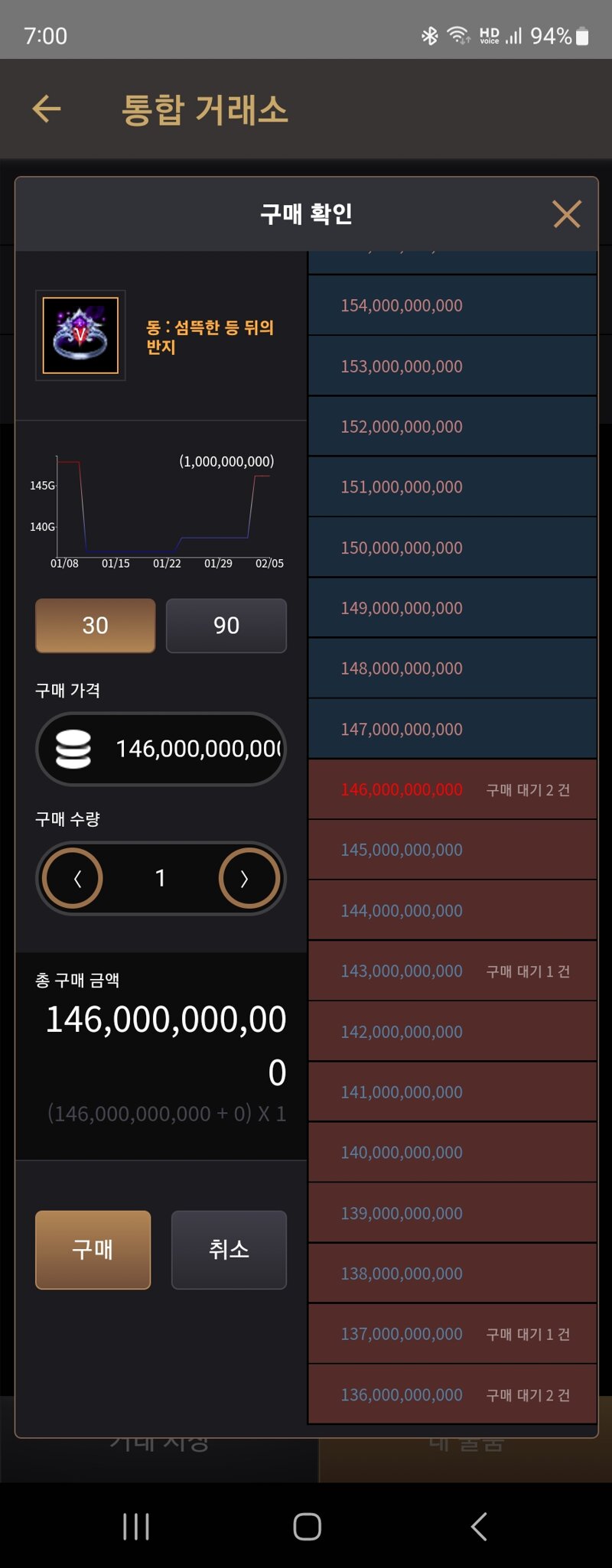Choose the 140,000,000,000 price row
612x1568 pixels.
(452, 1152)
